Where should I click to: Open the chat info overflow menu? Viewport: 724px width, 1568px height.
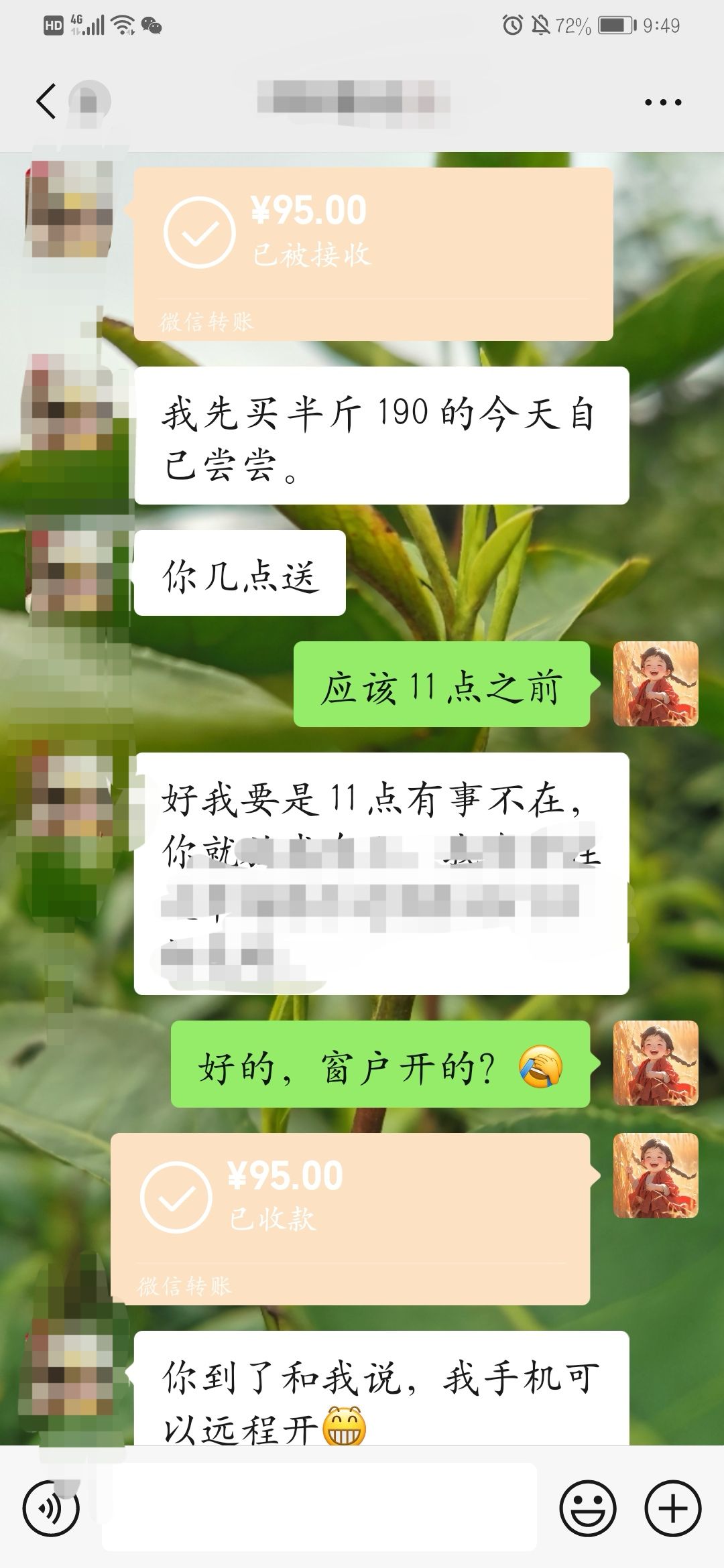click(x=662, y=103)
